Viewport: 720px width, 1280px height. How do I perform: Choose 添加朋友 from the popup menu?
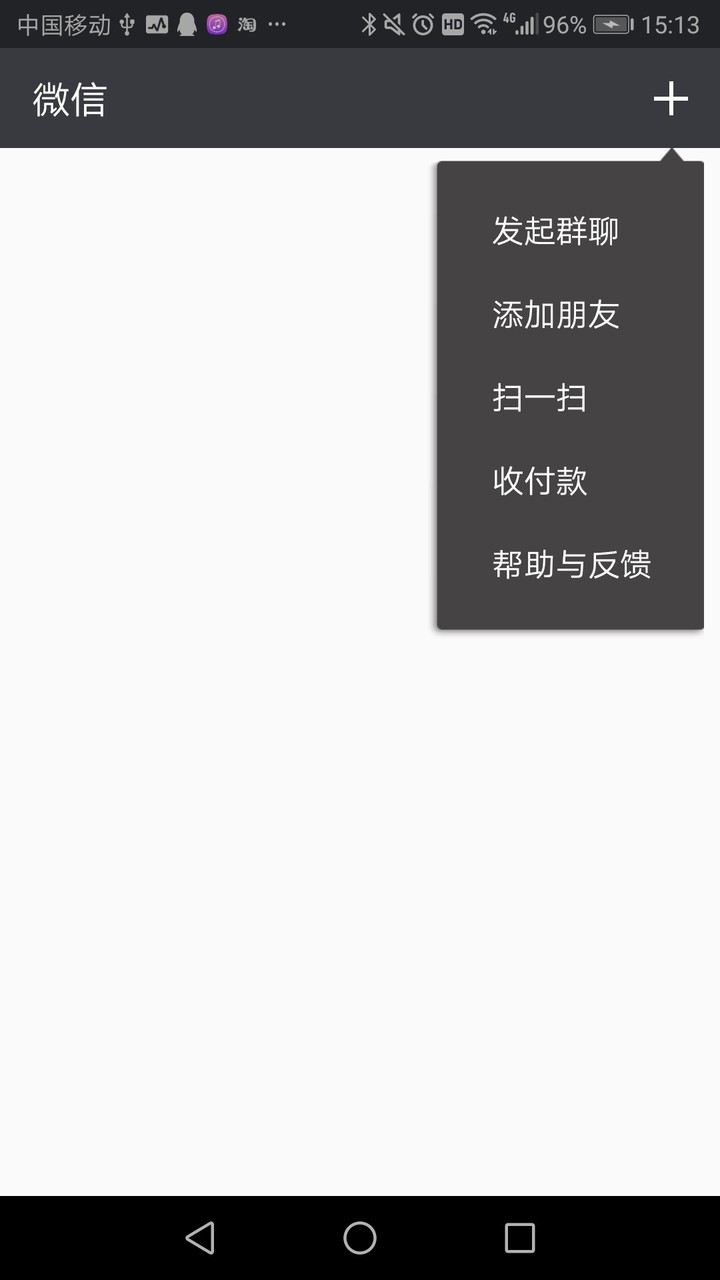(x=555, y=314)
